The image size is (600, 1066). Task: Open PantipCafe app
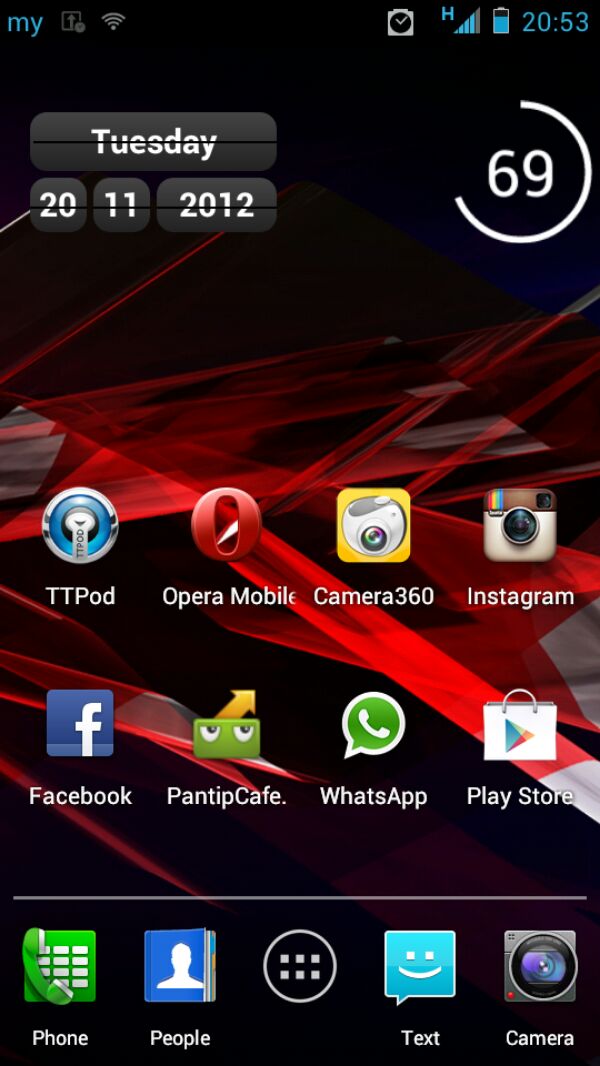(227, 725)
